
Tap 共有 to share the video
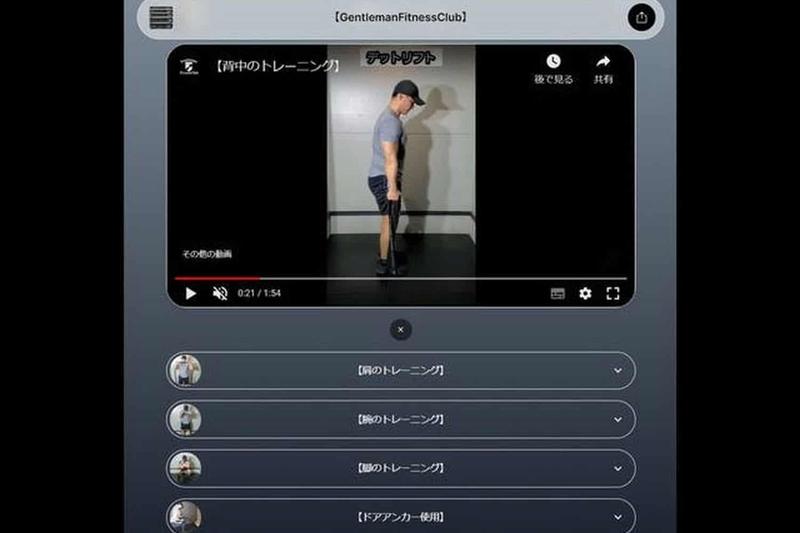(603, 68)
